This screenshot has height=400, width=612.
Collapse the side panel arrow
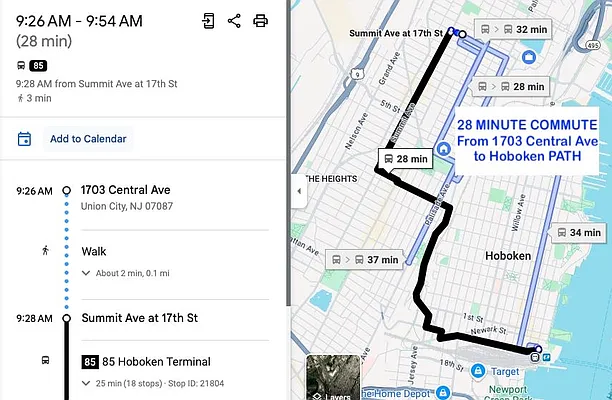coord(297,191)
